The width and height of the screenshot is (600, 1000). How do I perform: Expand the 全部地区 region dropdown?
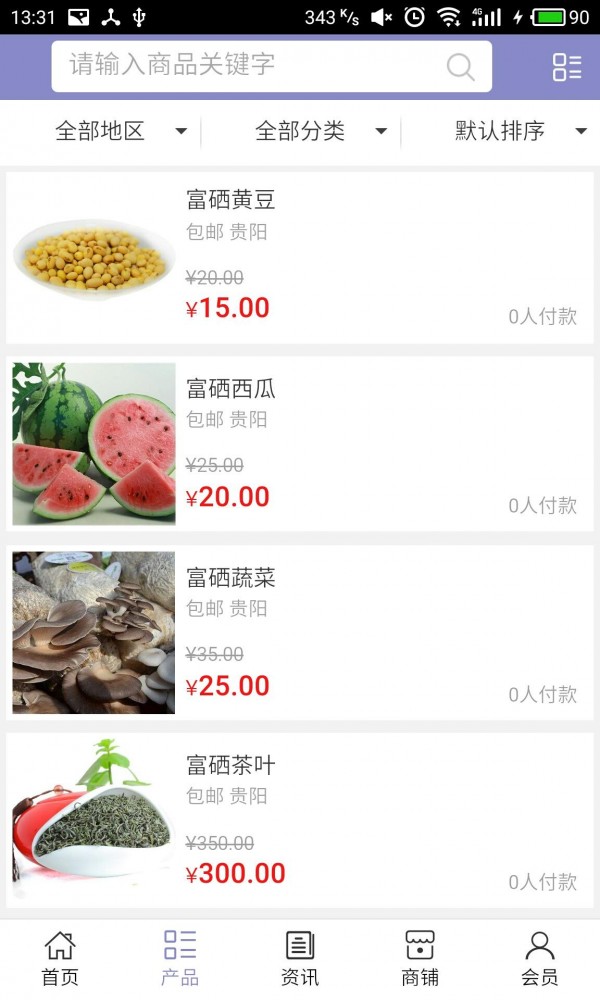[x=120, y=131]
